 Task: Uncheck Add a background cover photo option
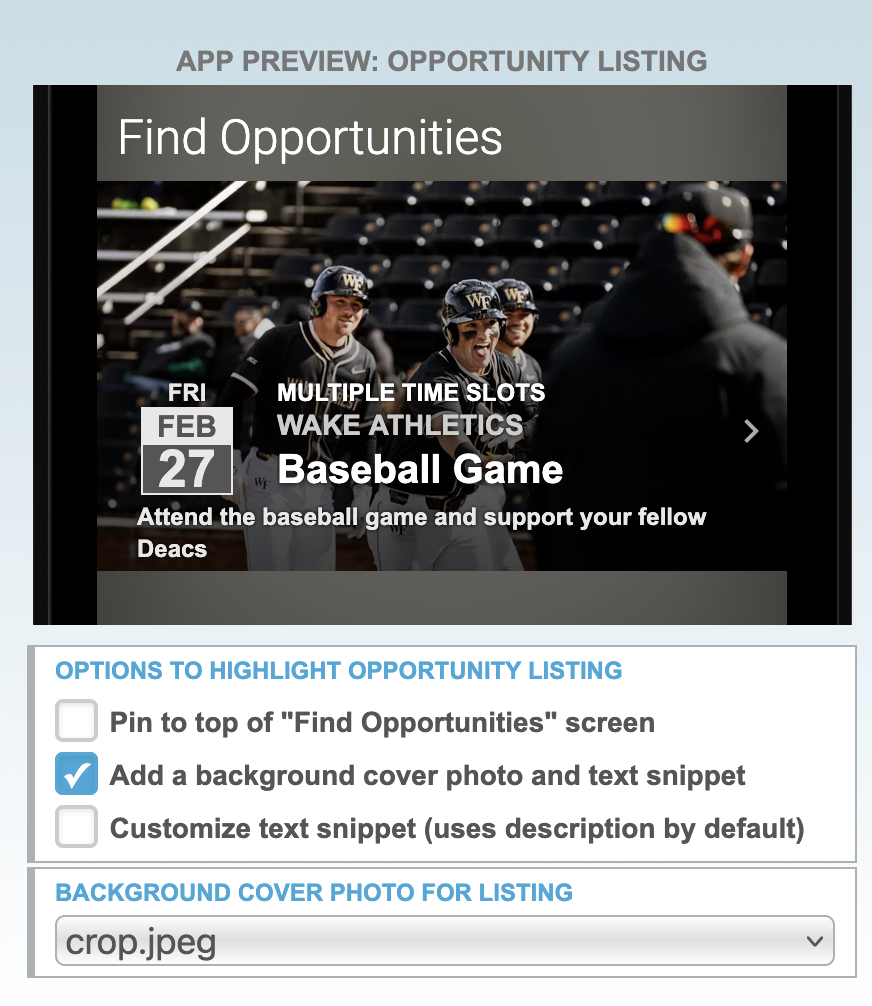77,774
